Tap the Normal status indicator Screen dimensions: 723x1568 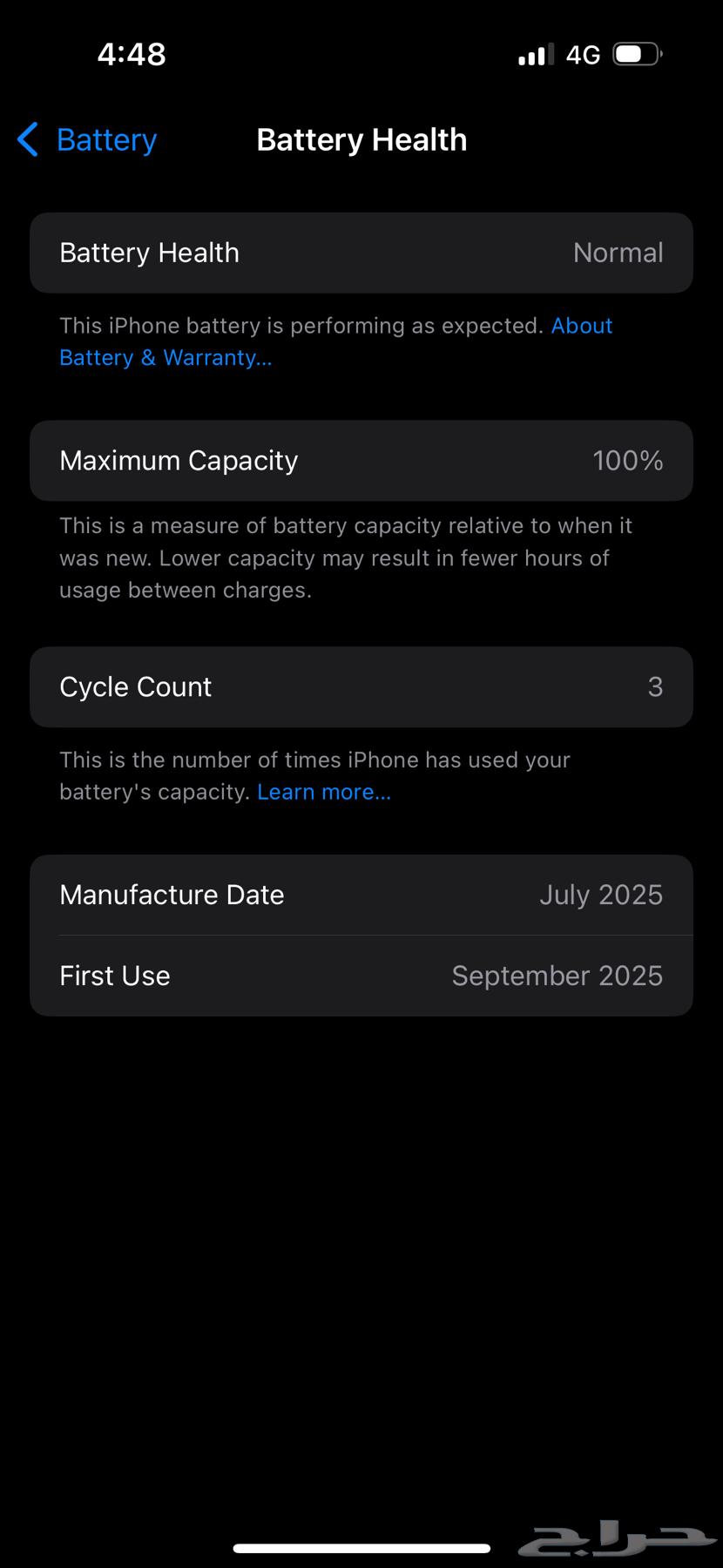pos(618,253)
